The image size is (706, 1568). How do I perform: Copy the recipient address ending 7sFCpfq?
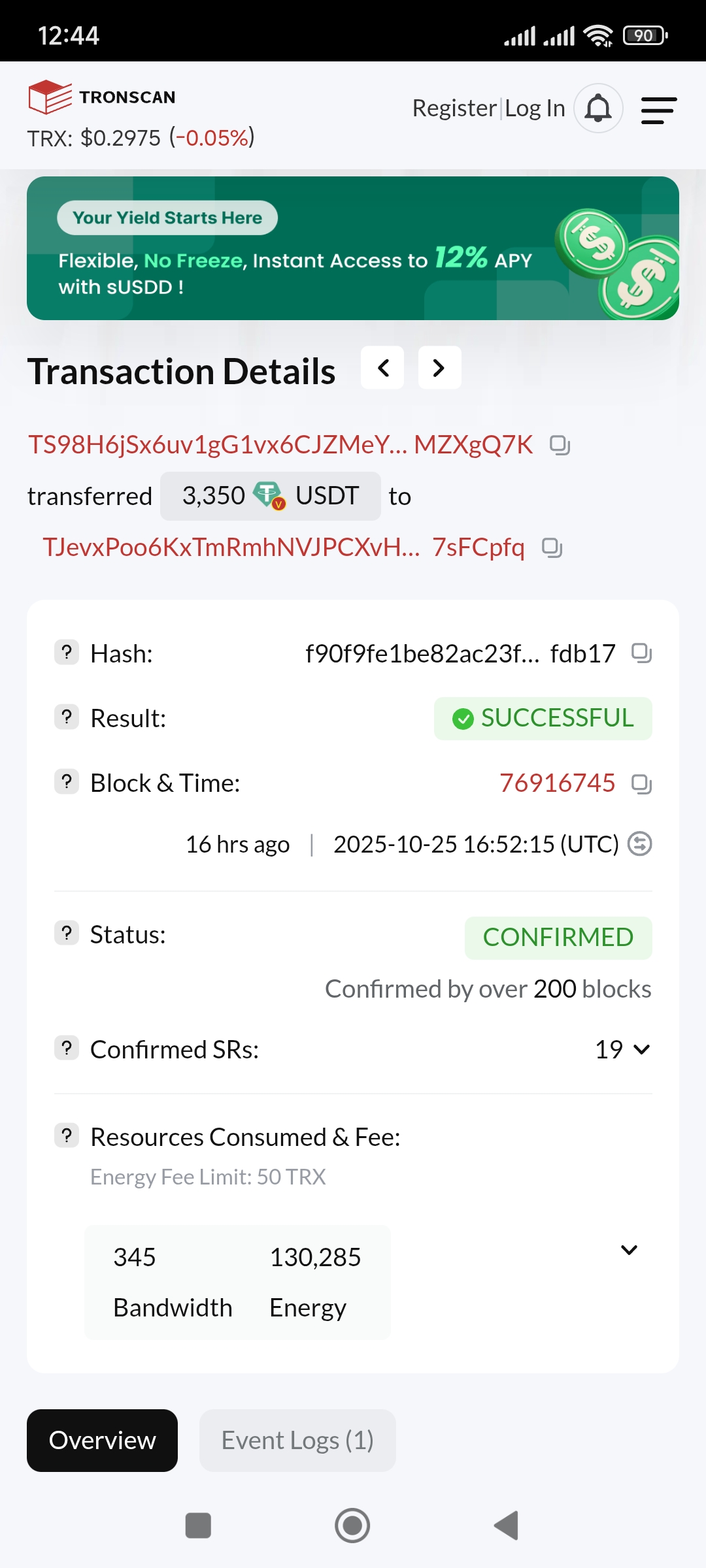pos(552,547)
